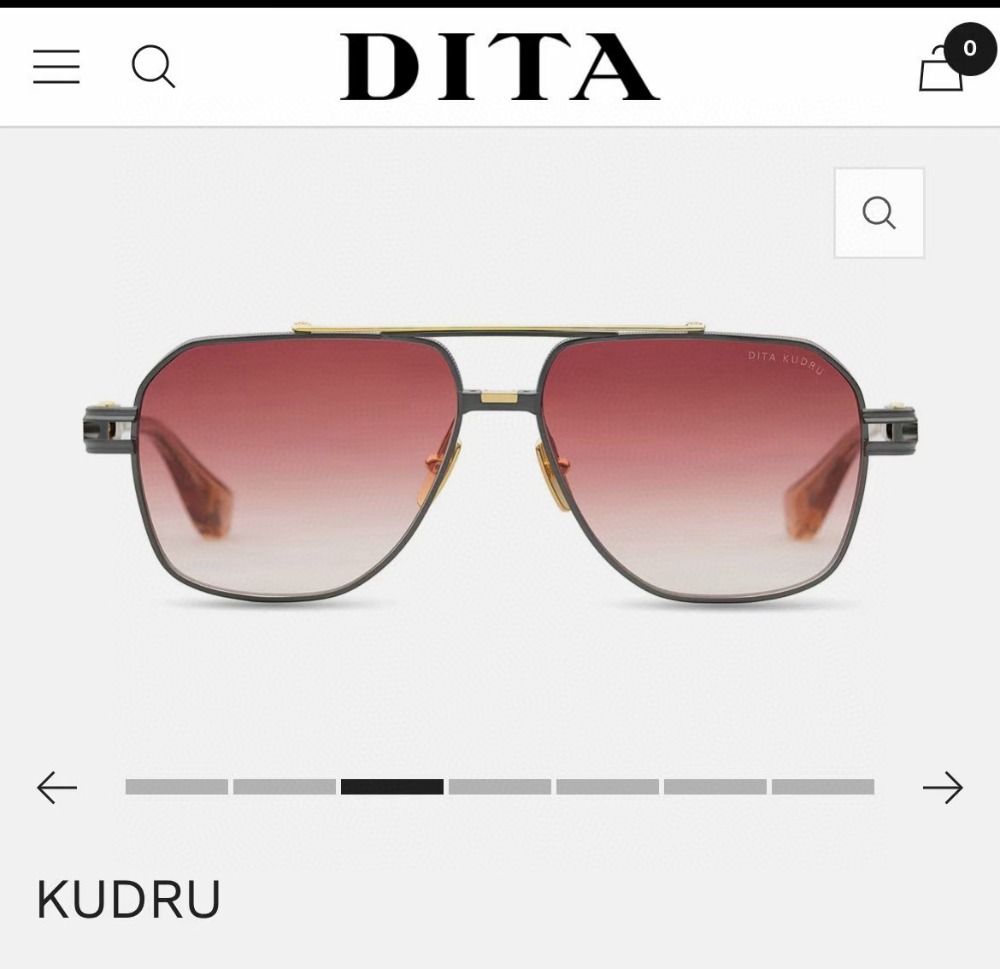The width and height of the screenshot is (1000, 969).
Task: Jump to the sixth image indicator
Action: click(x=715, y=787)
